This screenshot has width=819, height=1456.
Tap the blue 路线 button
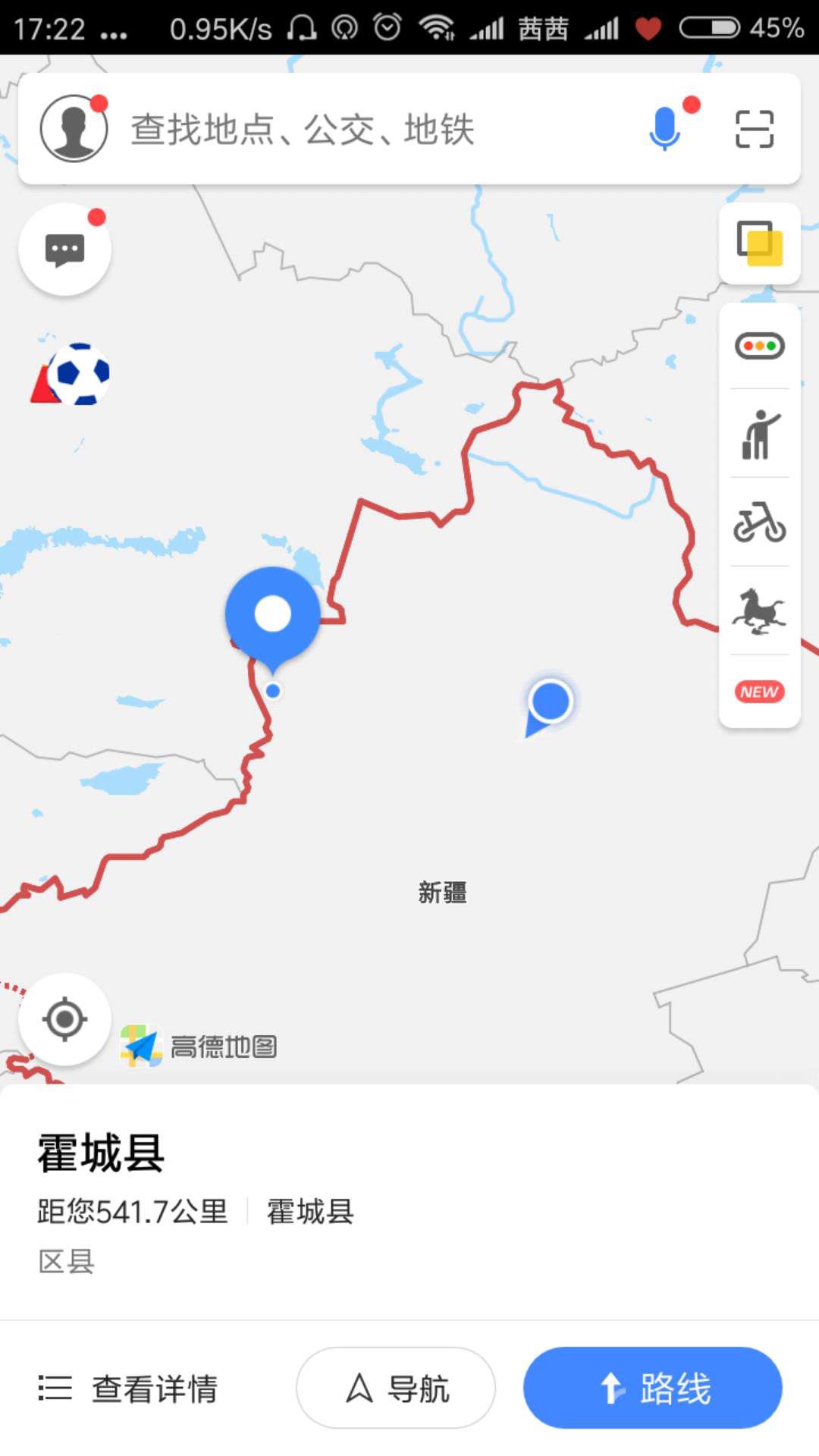coord(653,1389)
